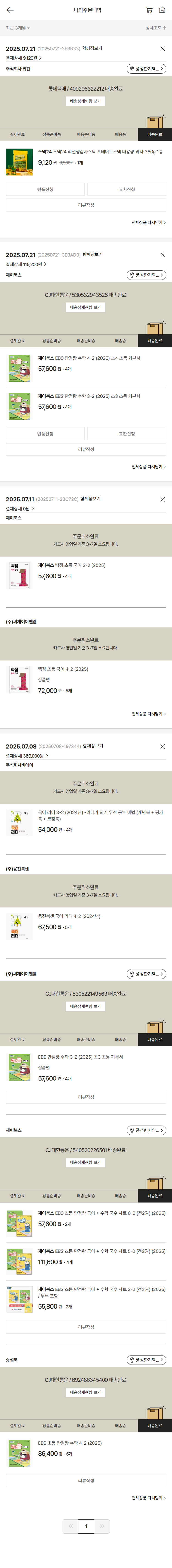This screenshot has width=172, height=1568.
Task: Open the 최근 3개월 period dropdown
Action: click(18, 28)
